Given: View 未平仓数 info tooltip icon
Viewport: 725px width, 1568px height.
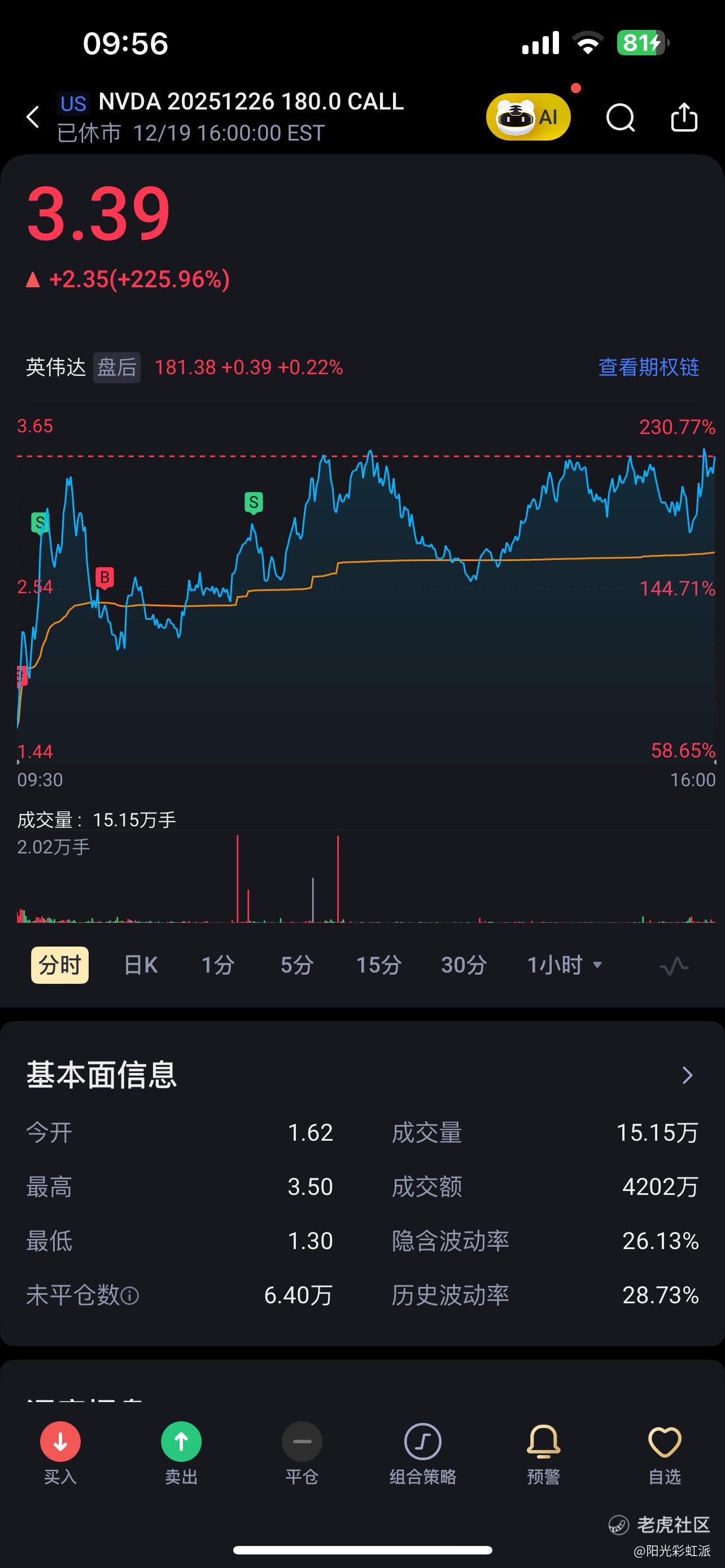Looking at the screenshot, I should pos(130,1295).
